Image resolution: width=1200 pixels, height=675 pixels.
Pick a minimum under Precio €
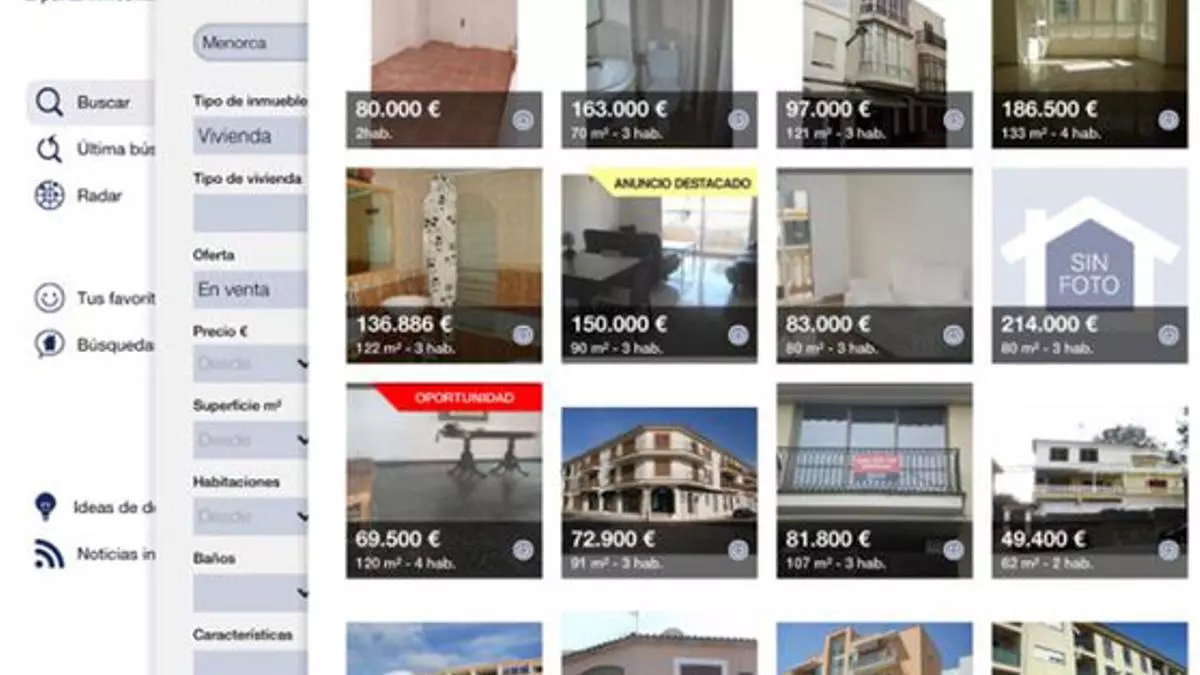point(249,364)
